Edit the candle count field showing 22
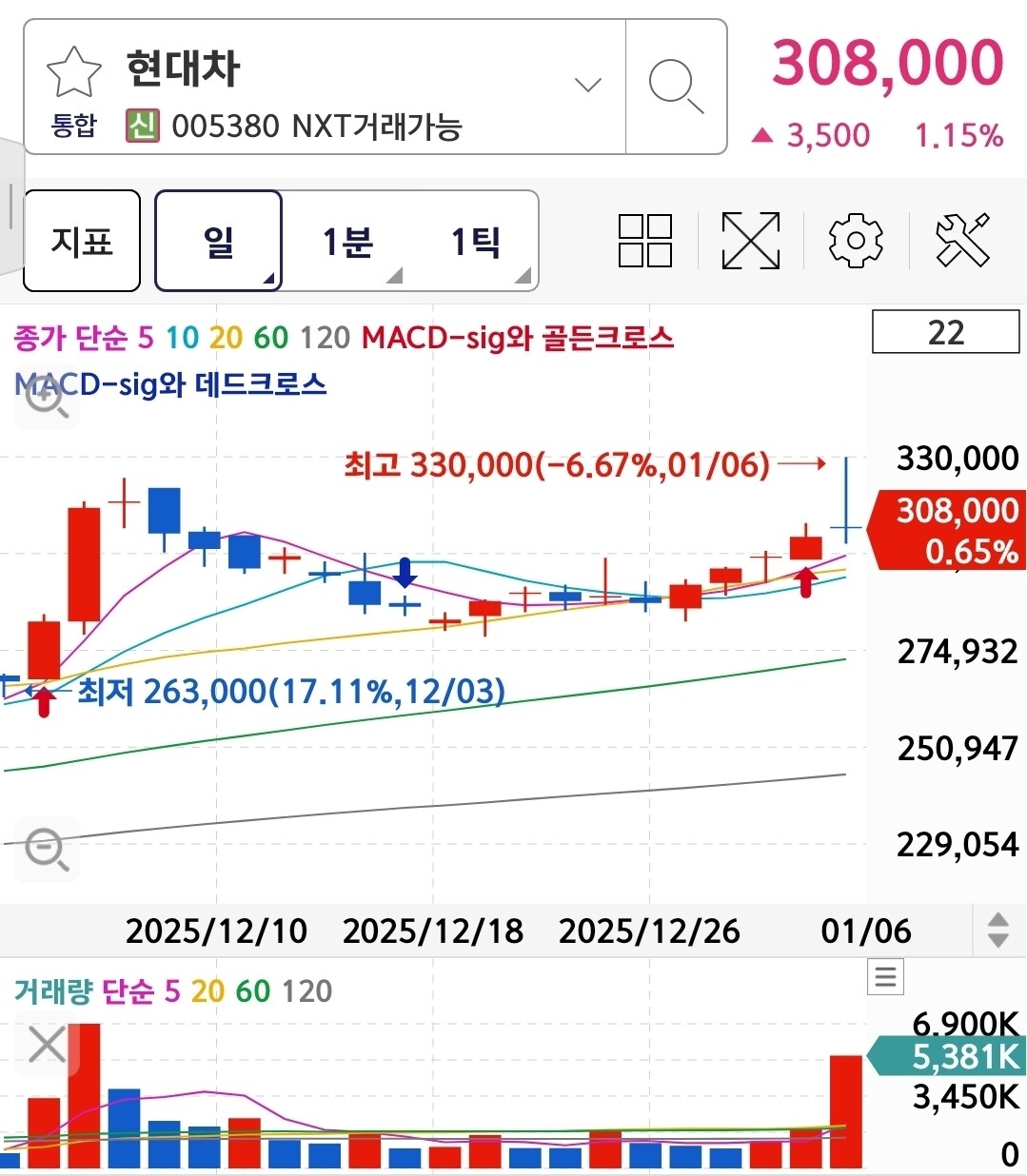Viewport: 1027px width, 1176px height. 945,332
